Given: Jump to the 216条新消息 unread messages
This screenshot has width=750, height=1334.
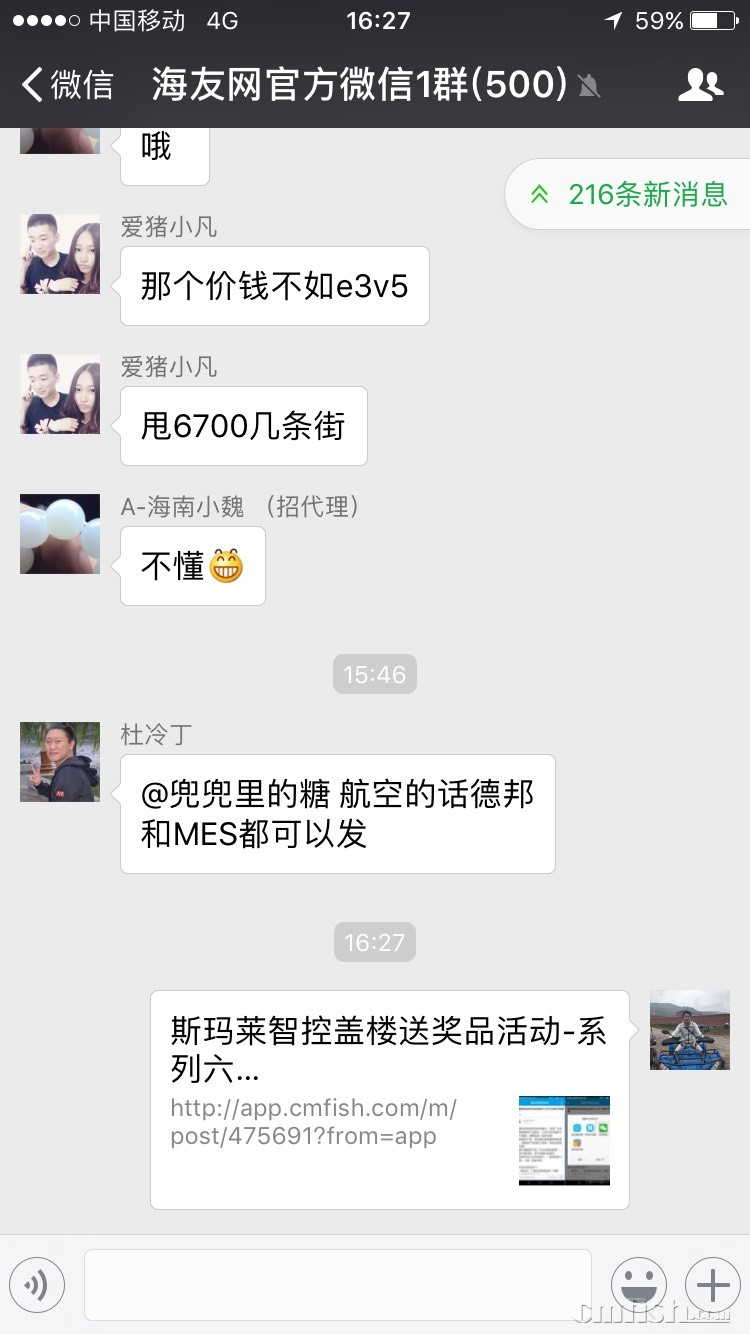Looking at the screenshot, I should point(630,194).
